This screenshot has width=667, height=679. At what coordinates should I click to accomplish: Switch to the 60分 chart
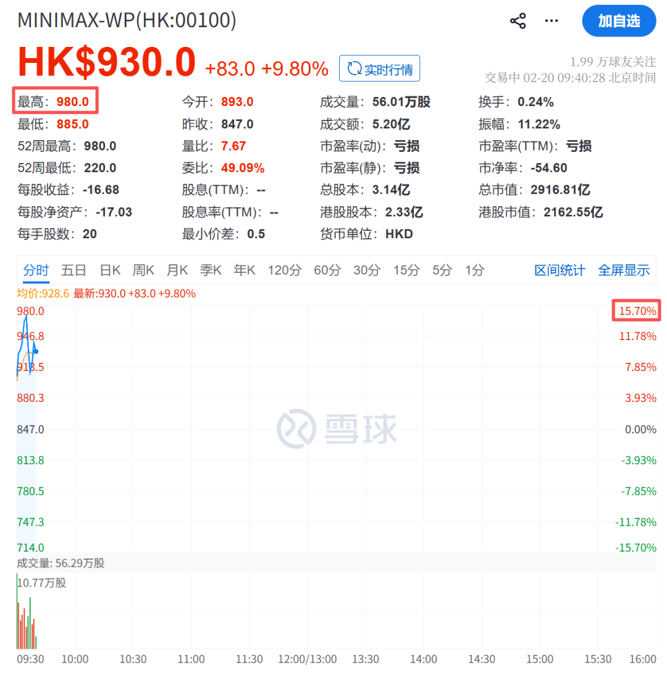[327, 271]
